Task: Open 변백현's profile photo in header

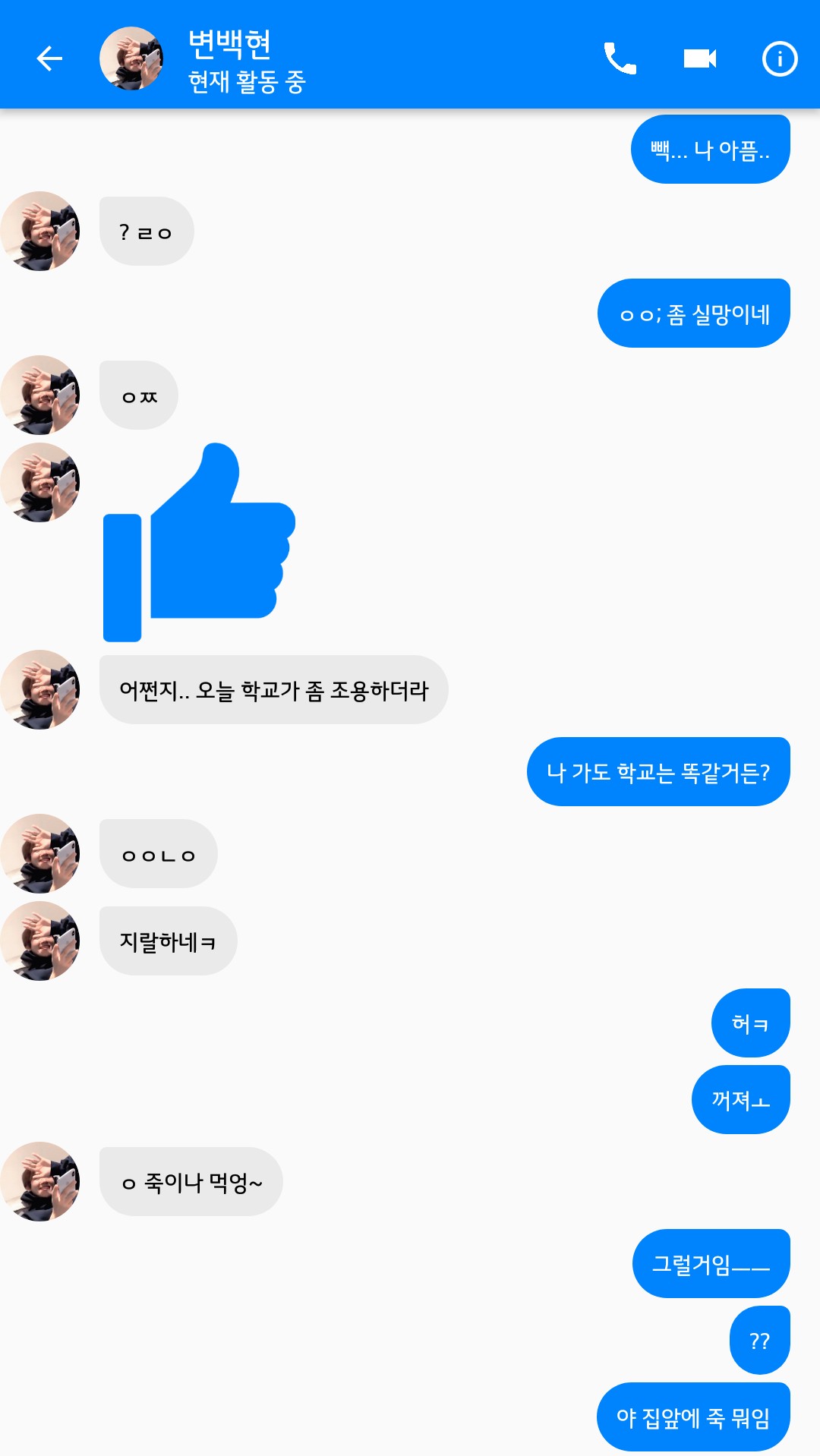Action: [132, 58]
